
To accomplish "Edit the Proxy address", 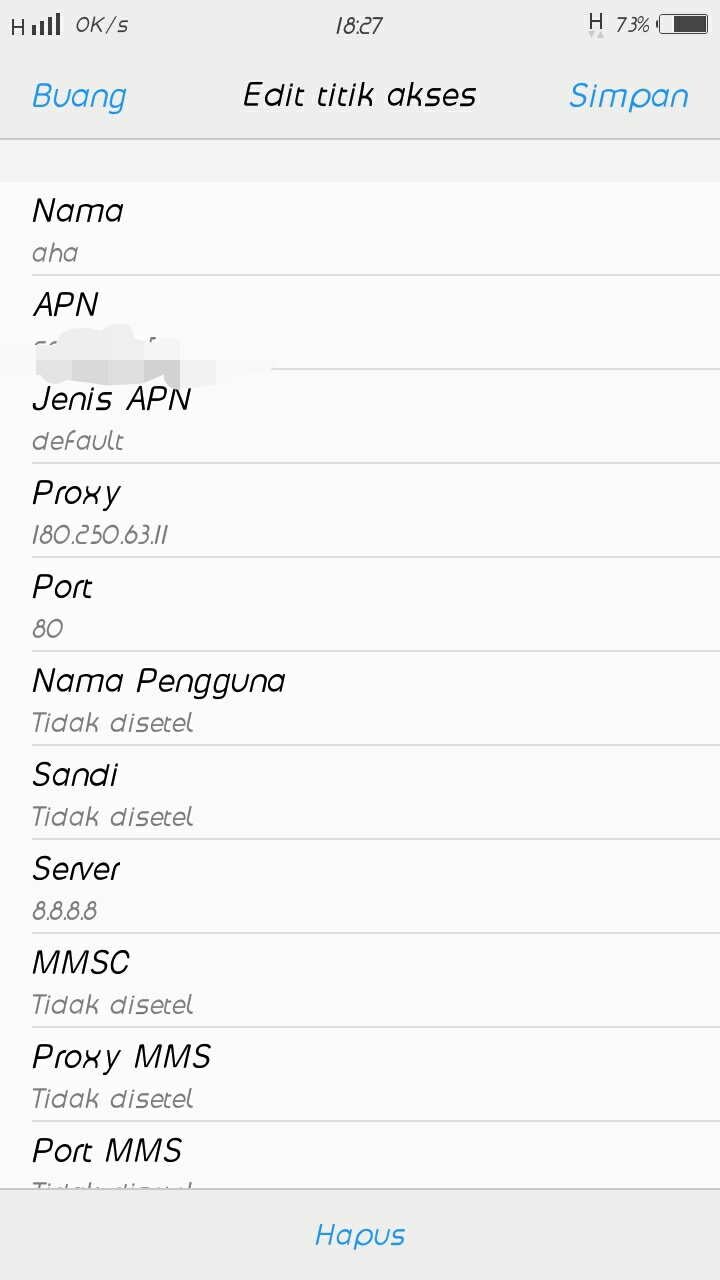I will [360, 511].
